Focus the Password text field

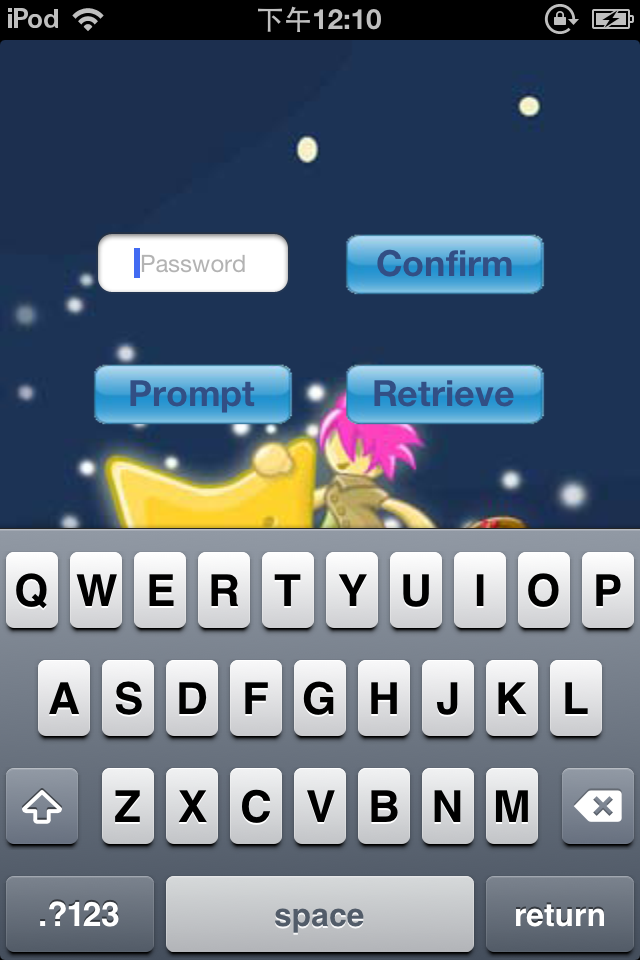pos(193,264)
